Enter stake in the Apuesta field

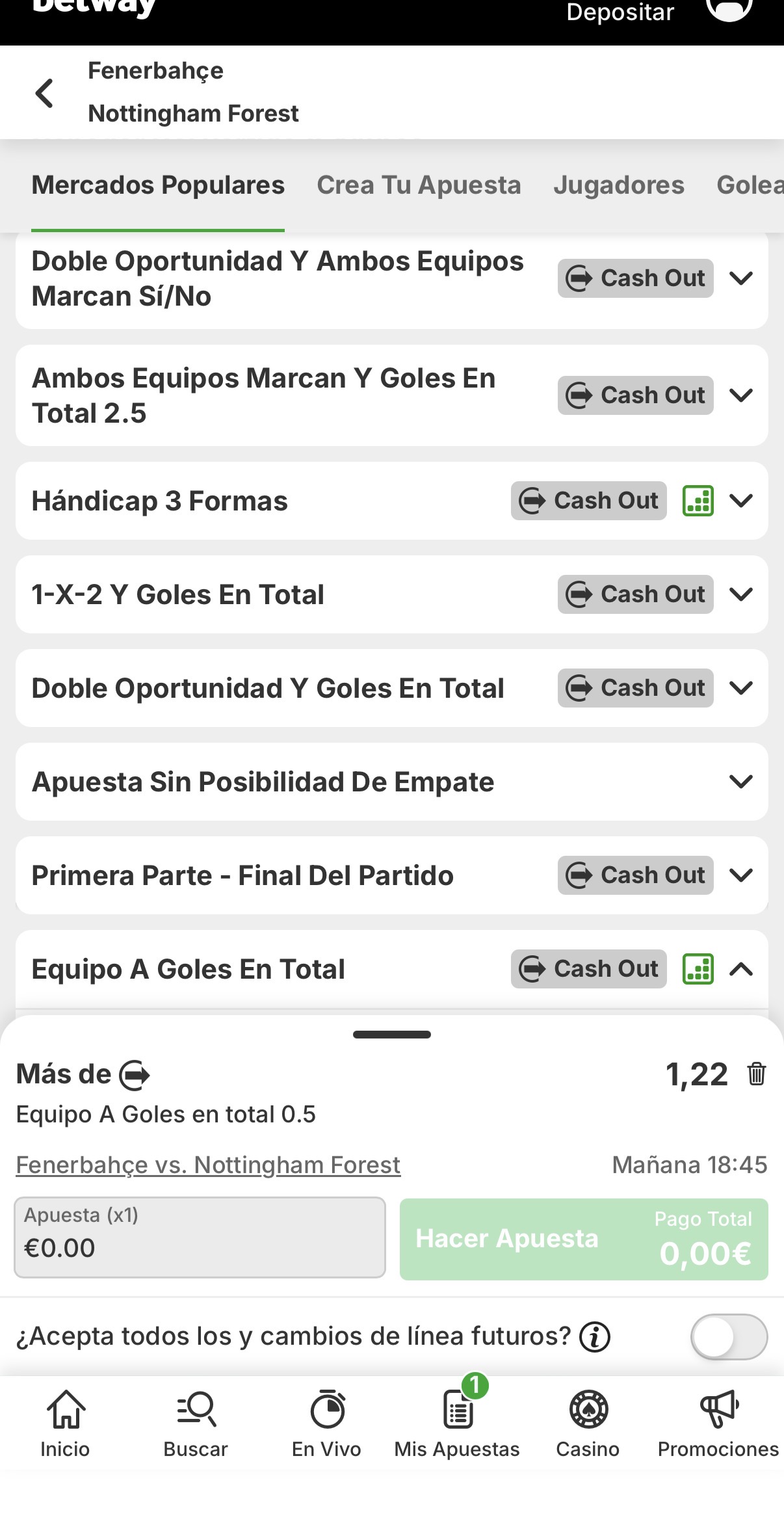(200, 1238)
